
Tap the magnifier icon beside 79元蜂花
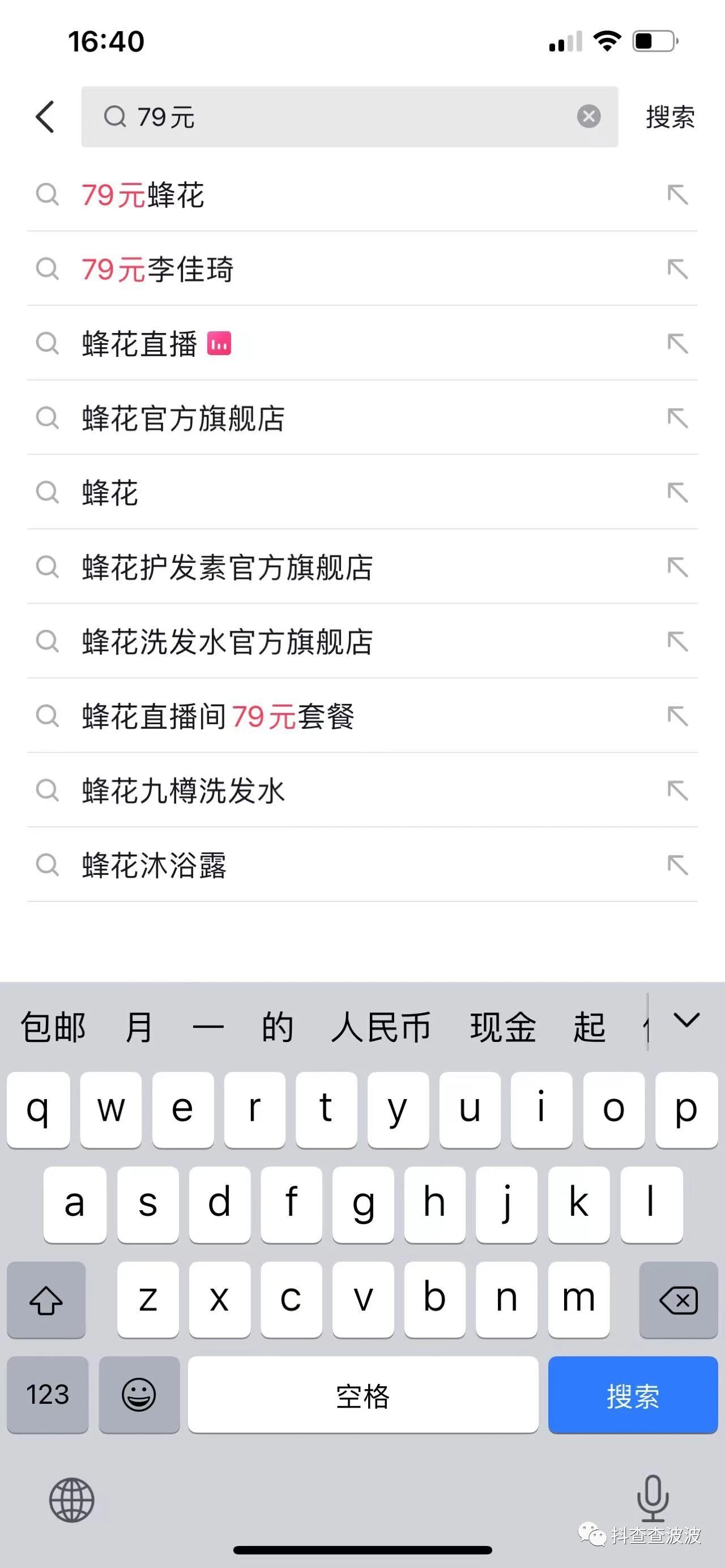(x=49, y=196)
